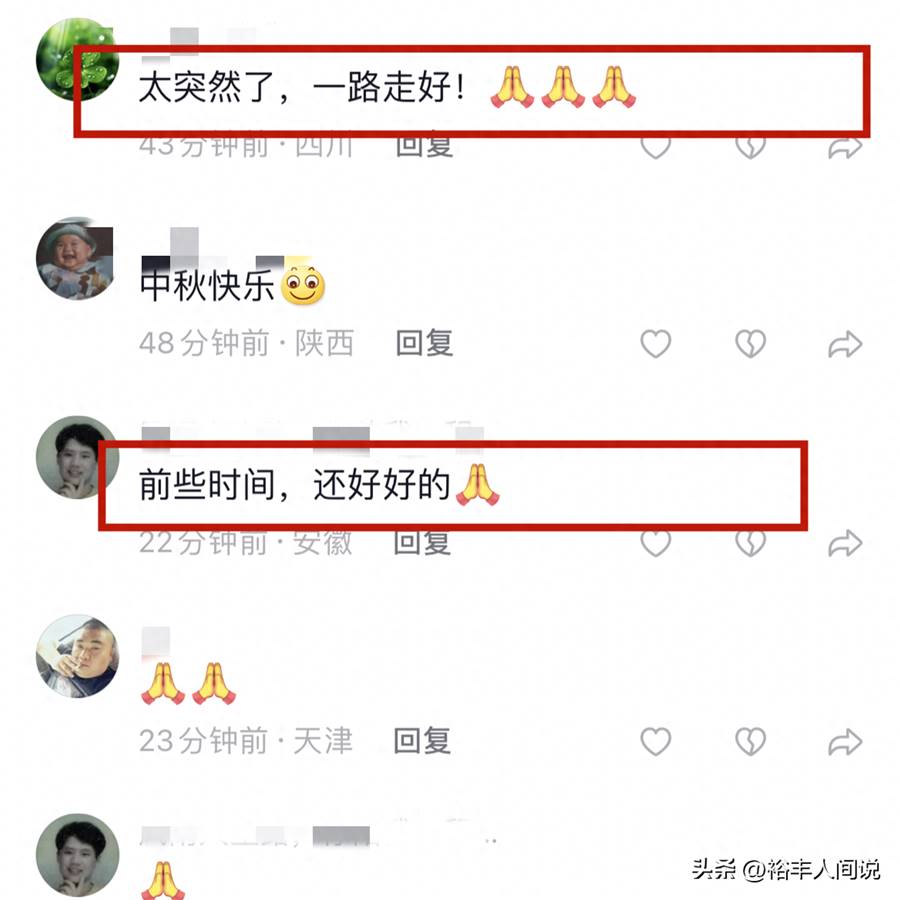
Task: Reply to the 太突然了 comment from 四川
Action: [424, 146]
